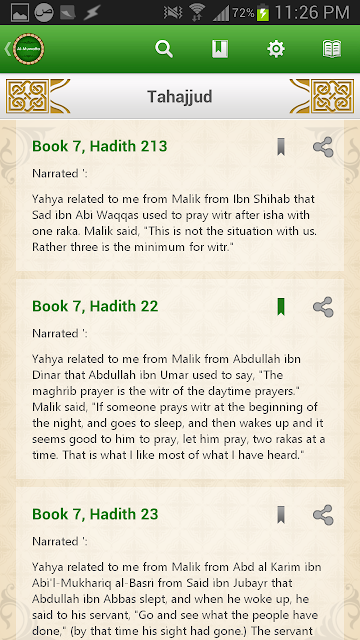The image size is (360, 640).
Task: Share Book 7, Hadith 23
Action: 323,515
